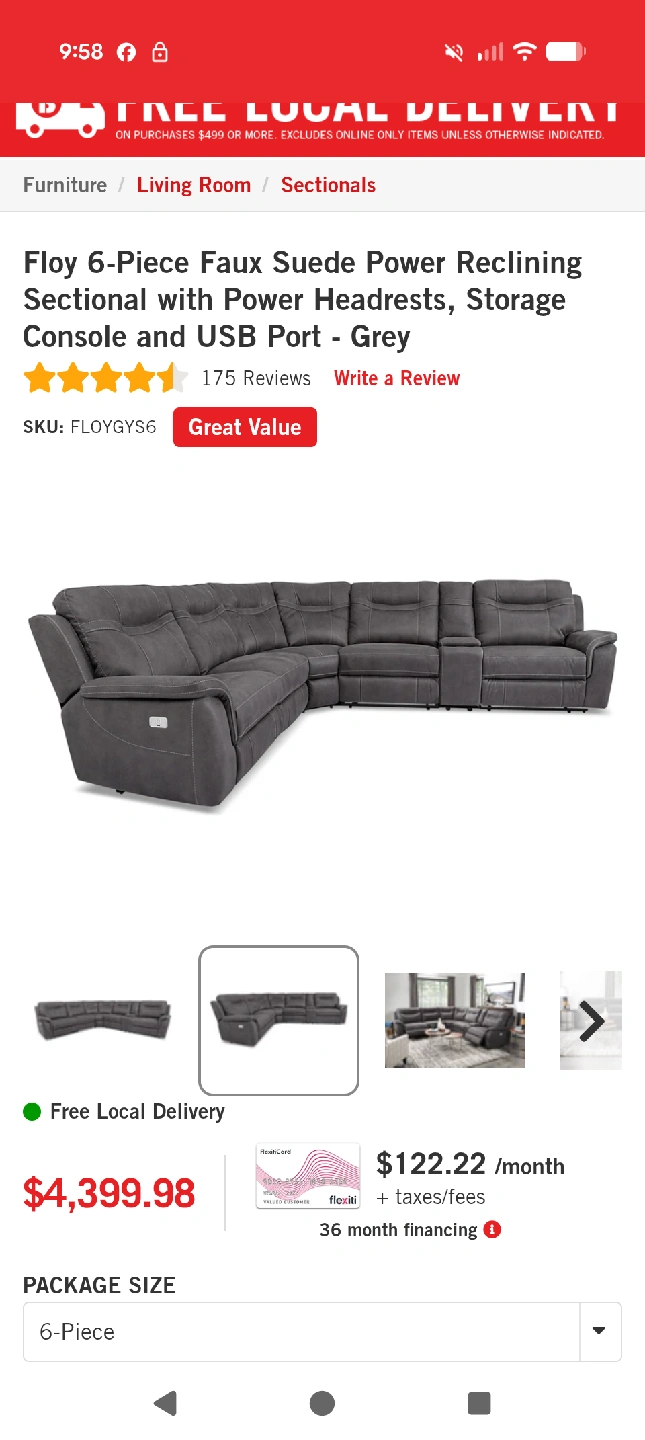
Task: Advance thumbnails with the right arrow
Action: [x=592, y=1021]
